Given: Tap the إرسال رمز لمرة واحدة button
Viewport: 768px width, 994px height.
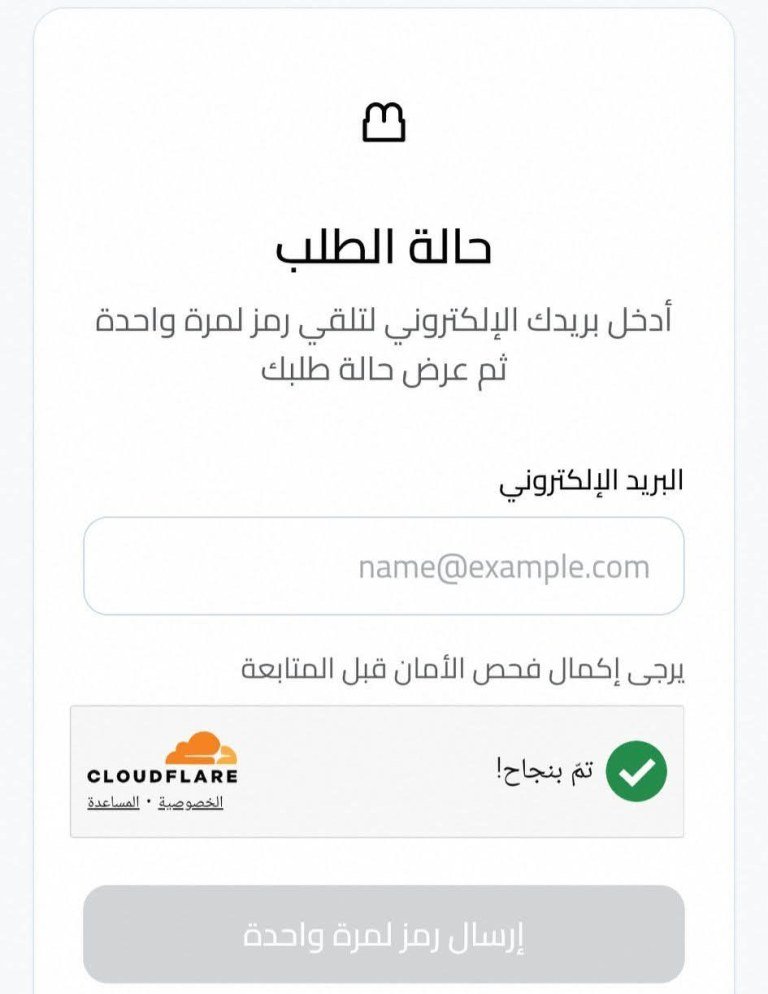Looking at the screenshot, I should (x=383, y=936).
